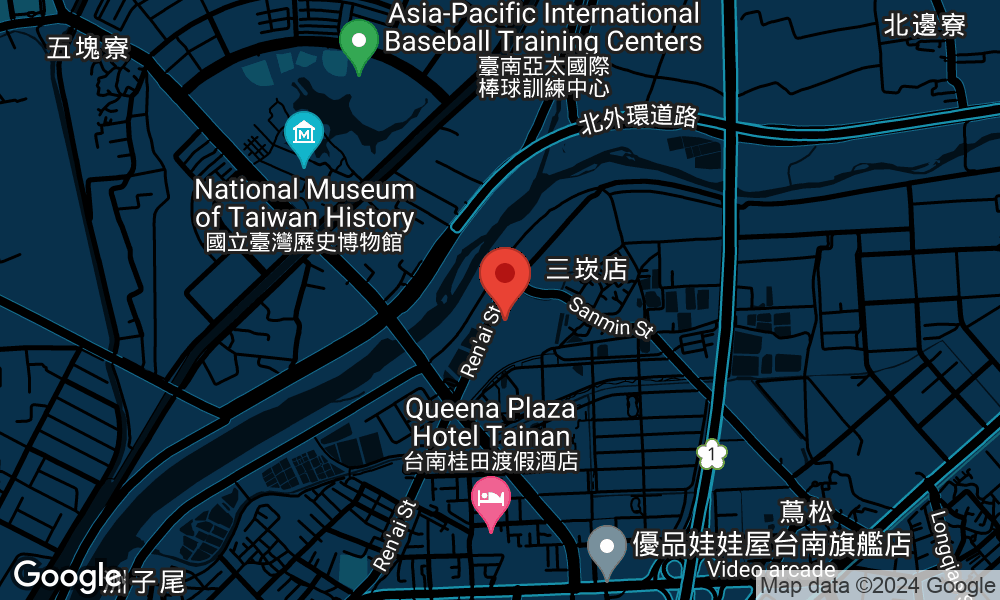Select the red location pin near Ren'ai St
This screenshot has width=1000, height=600.
(x=504, y=282)
